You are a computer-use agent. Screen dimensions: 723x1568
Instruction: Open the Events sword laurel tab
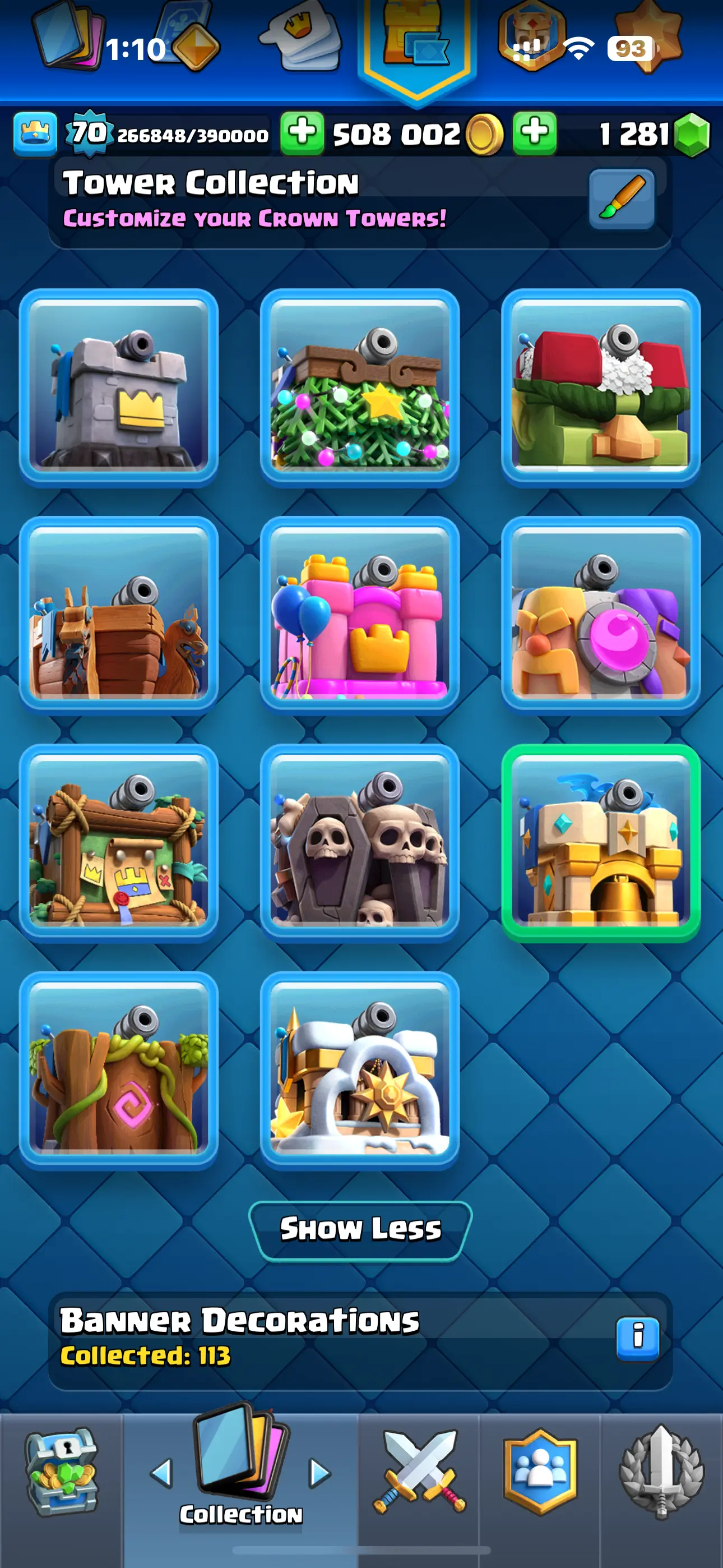(661, 1472)
